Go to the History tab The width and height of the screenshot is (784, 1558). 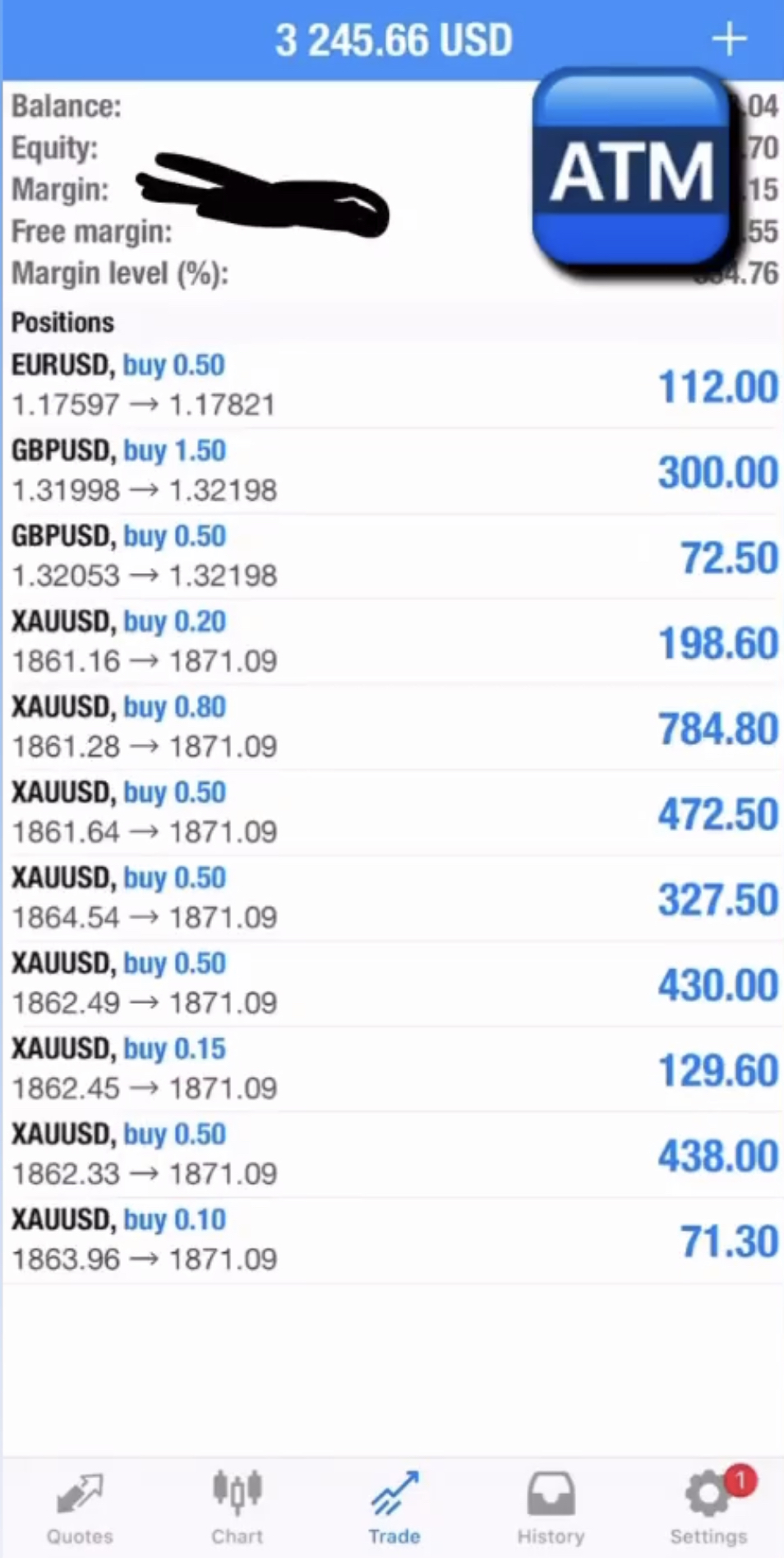click(x=551, y=1509)
